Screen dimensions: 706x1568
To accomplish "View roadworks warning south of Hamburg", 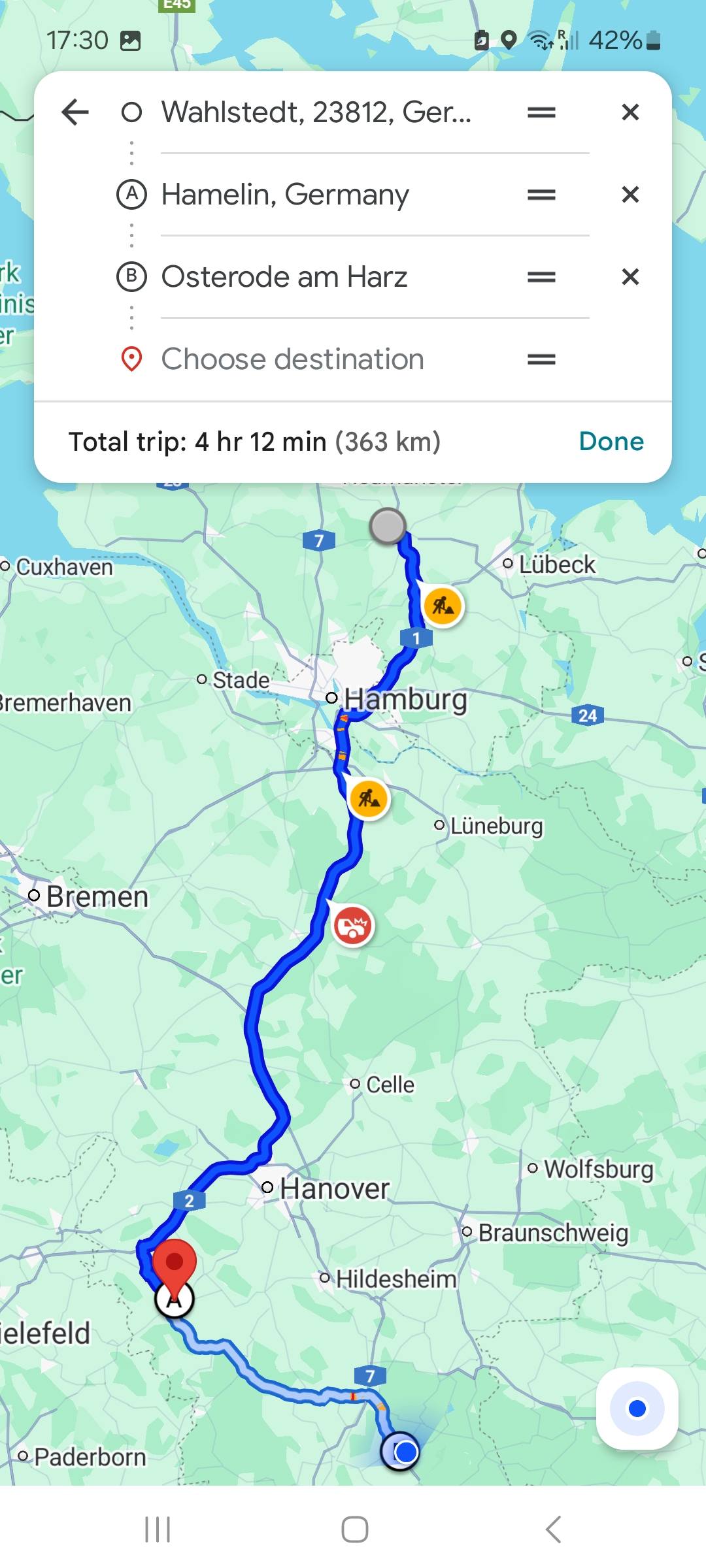I will (369, 798).
